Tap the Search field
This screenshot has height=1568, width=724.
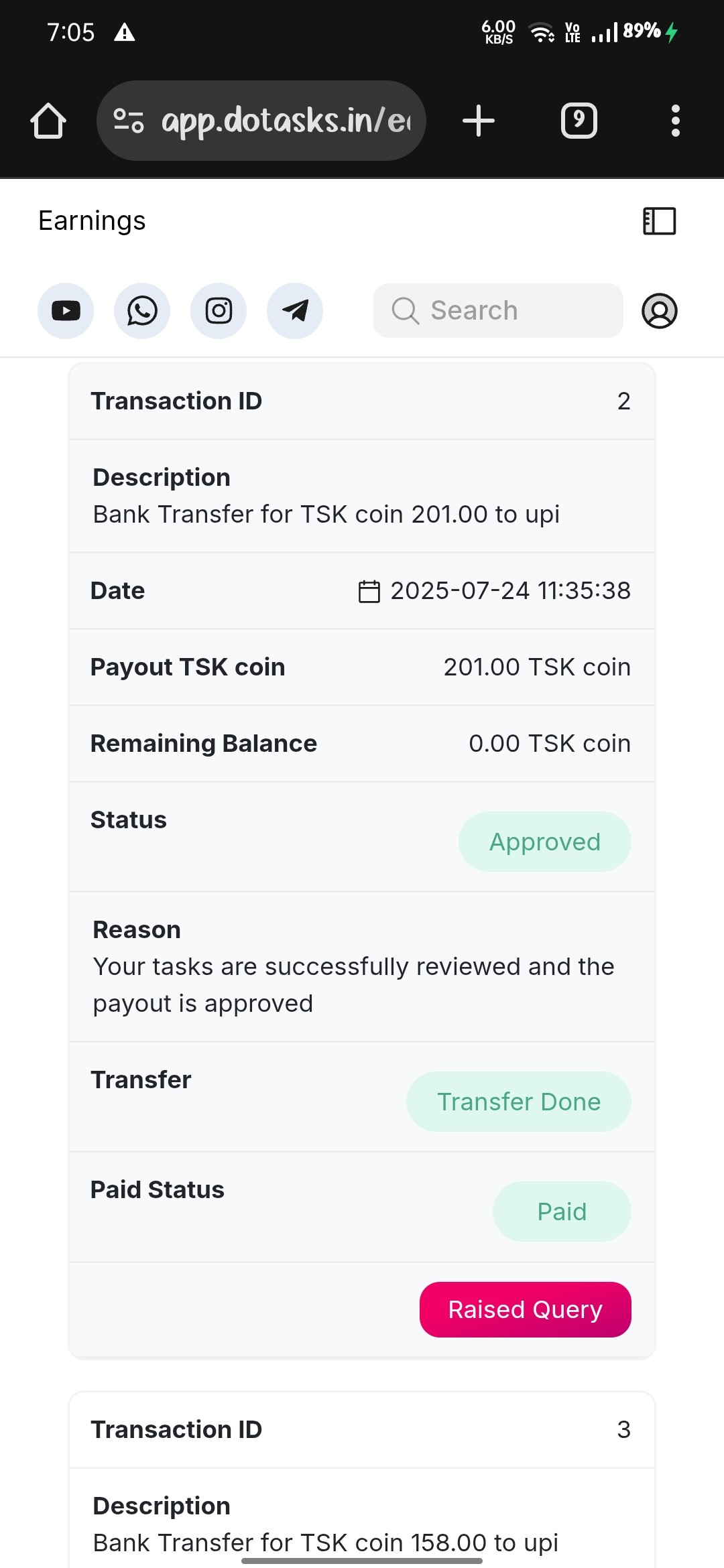click(498, 311)
